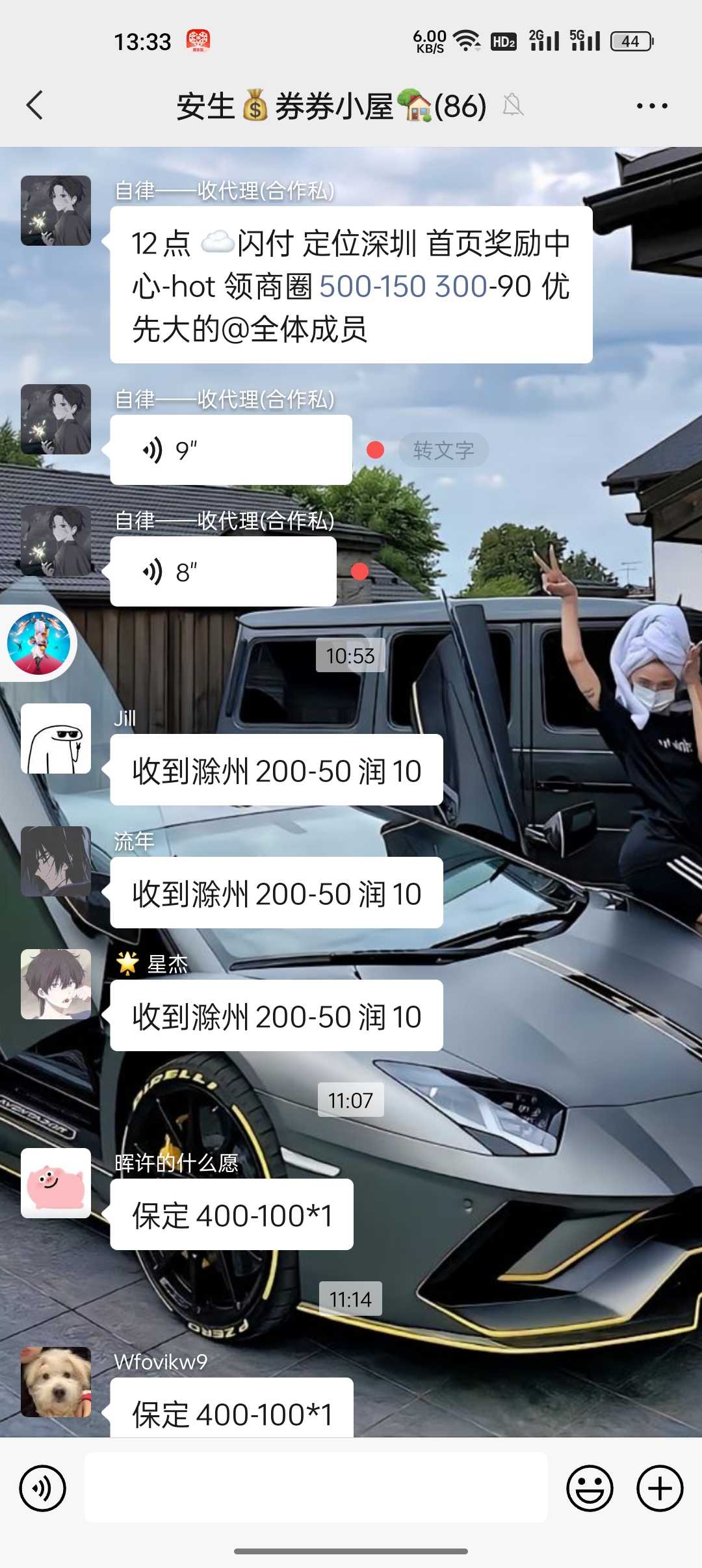The width and height of the screenshot is (702, 1568).
Task: Open 晖许的什么愿's pig avatar
Action: point(56,1183)
